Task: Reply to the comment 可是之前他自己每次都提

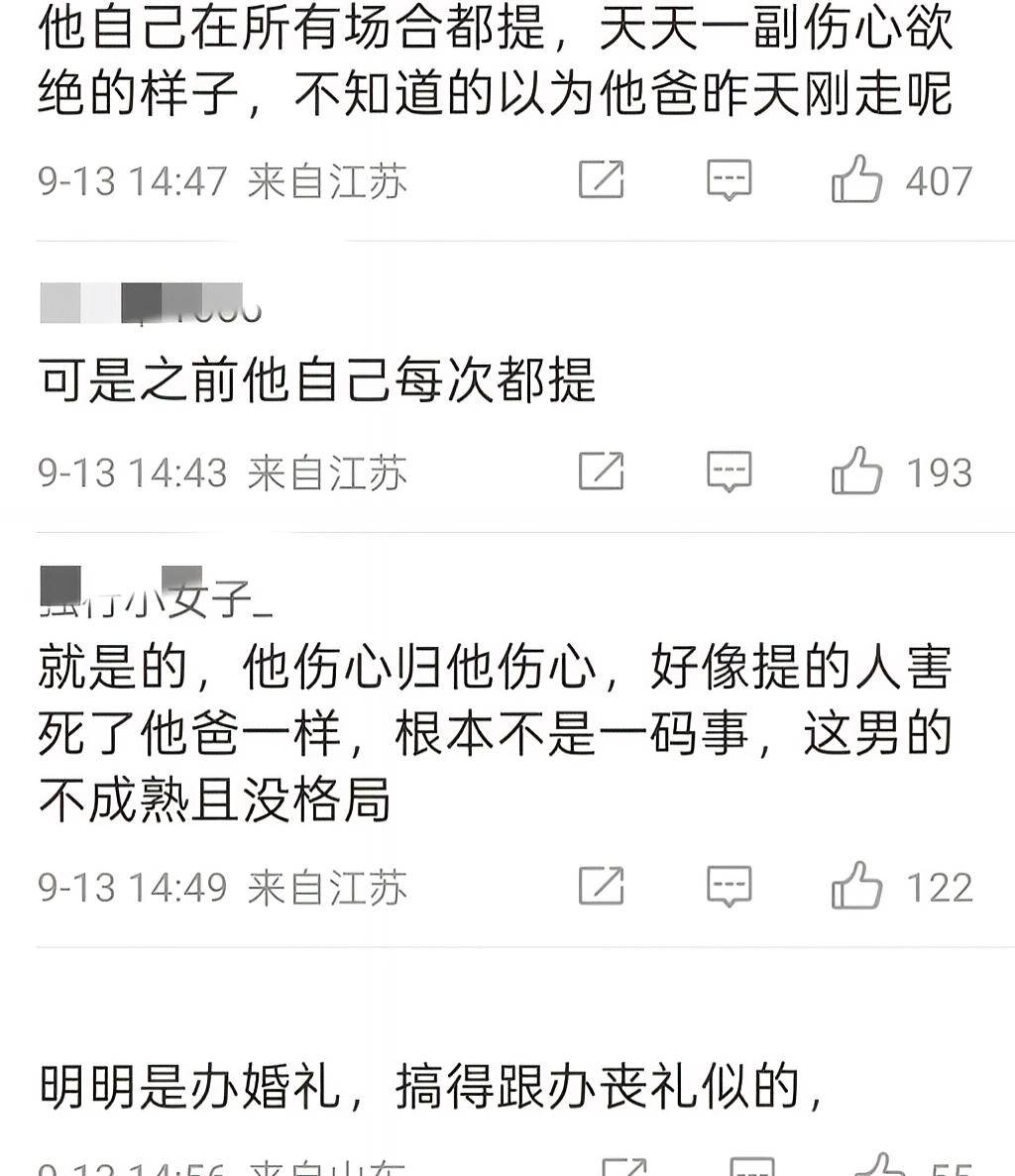Action: pyautogui.click(x=729, y=472)
